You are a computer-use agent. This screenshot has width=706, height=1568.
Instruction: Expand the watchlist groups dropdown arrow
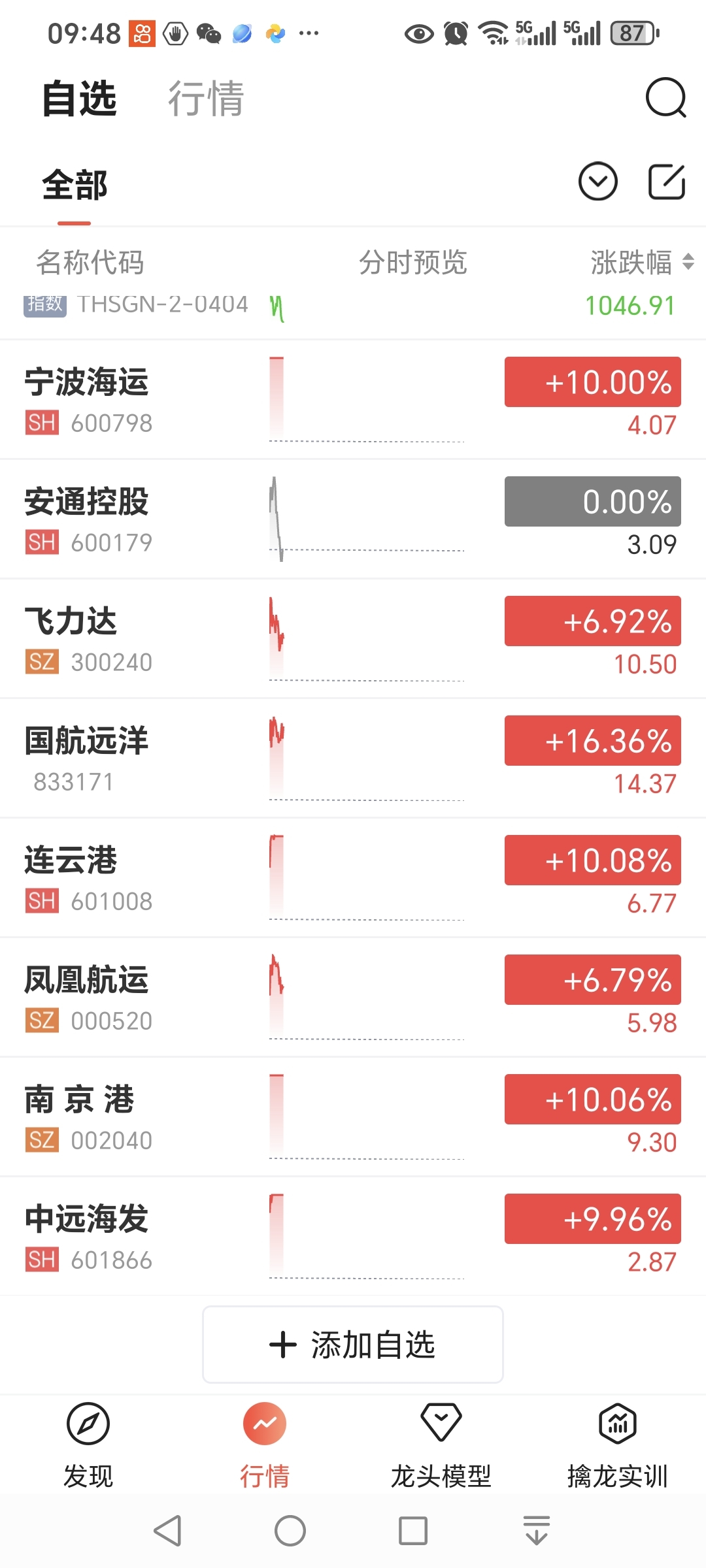(598, 181)
